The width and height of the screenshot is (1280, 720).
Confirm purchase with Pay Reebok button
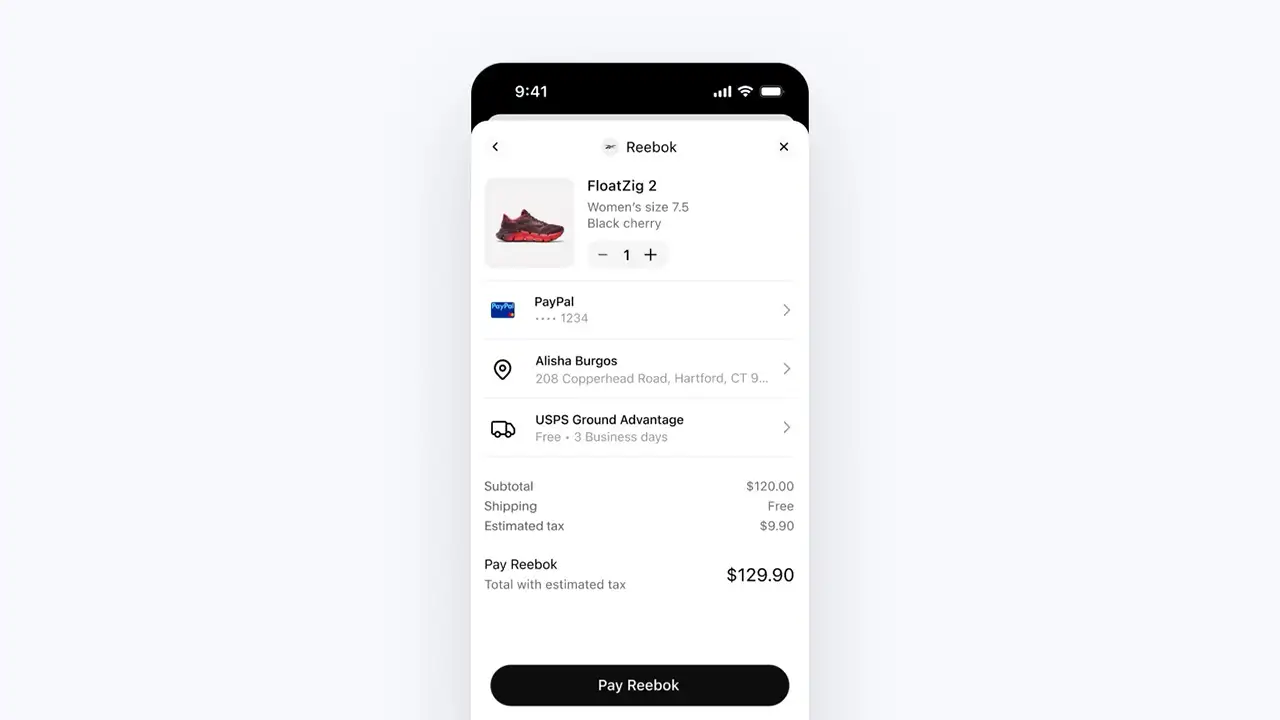(640, 685)
